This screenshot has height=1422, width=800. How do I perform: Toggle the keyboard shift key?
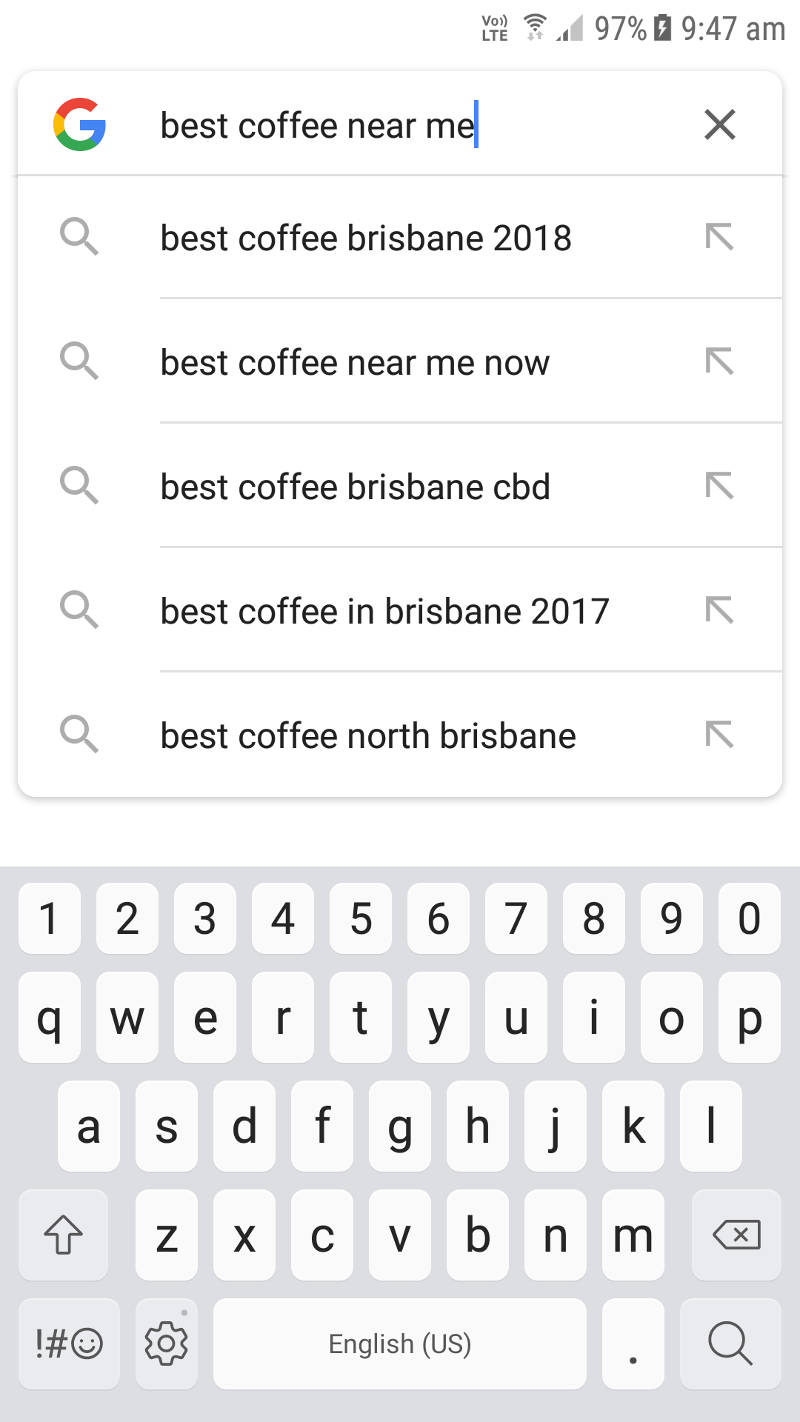click(x=63, y=1236)
